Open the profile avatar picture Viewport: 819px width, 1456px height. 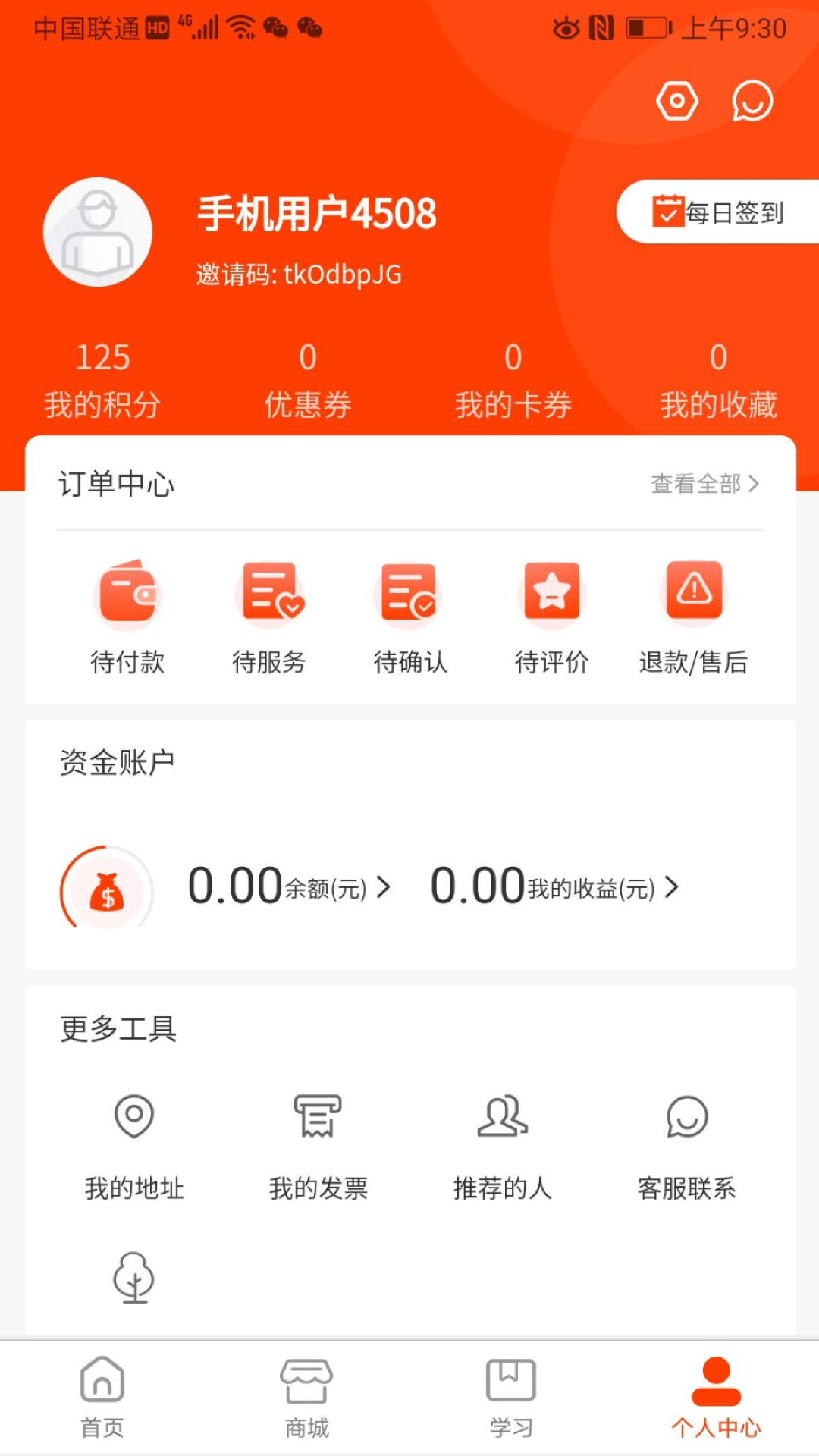98,232
